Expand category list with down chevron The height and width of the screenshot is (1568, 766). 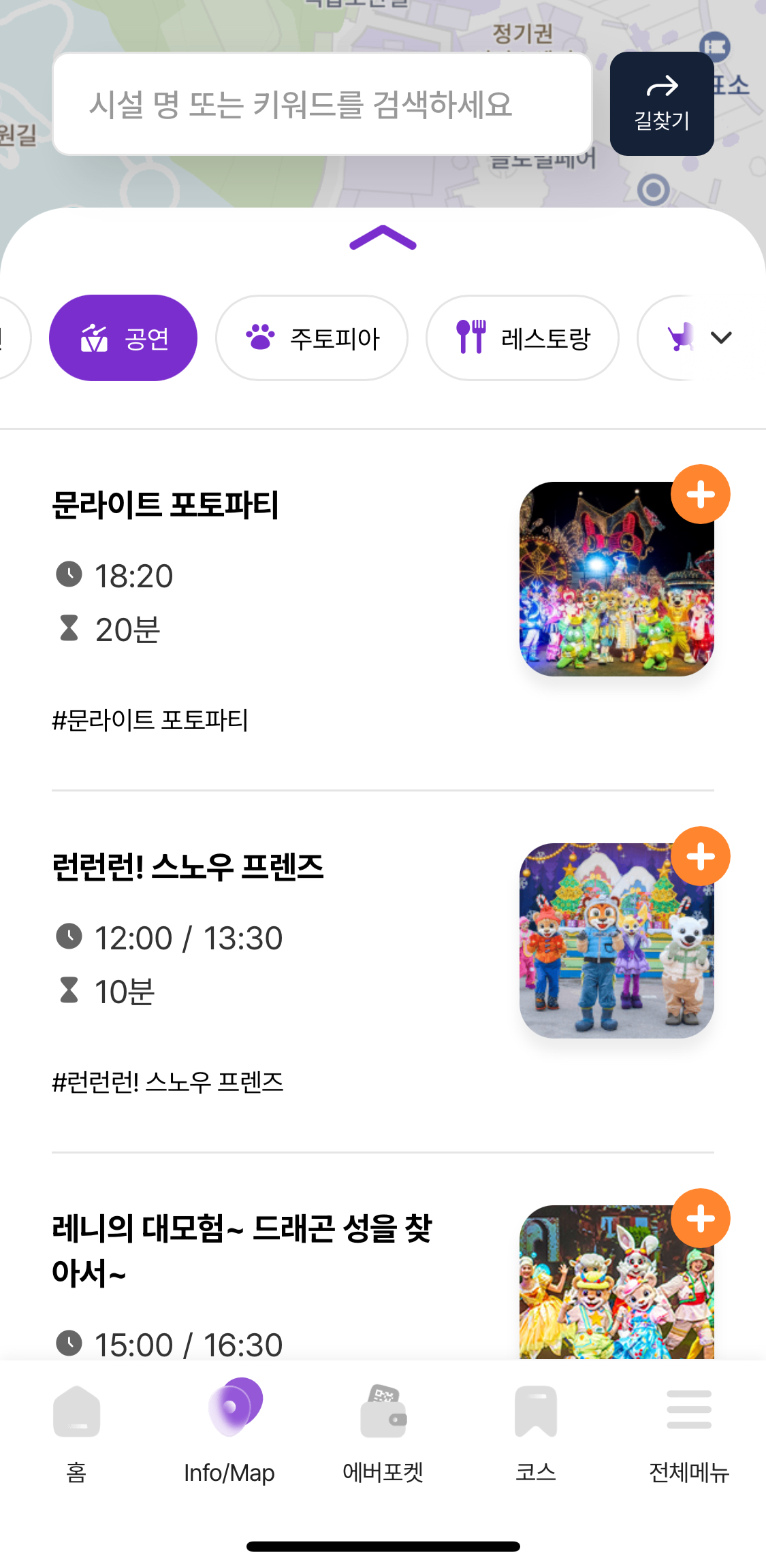[x=721, y=338]
